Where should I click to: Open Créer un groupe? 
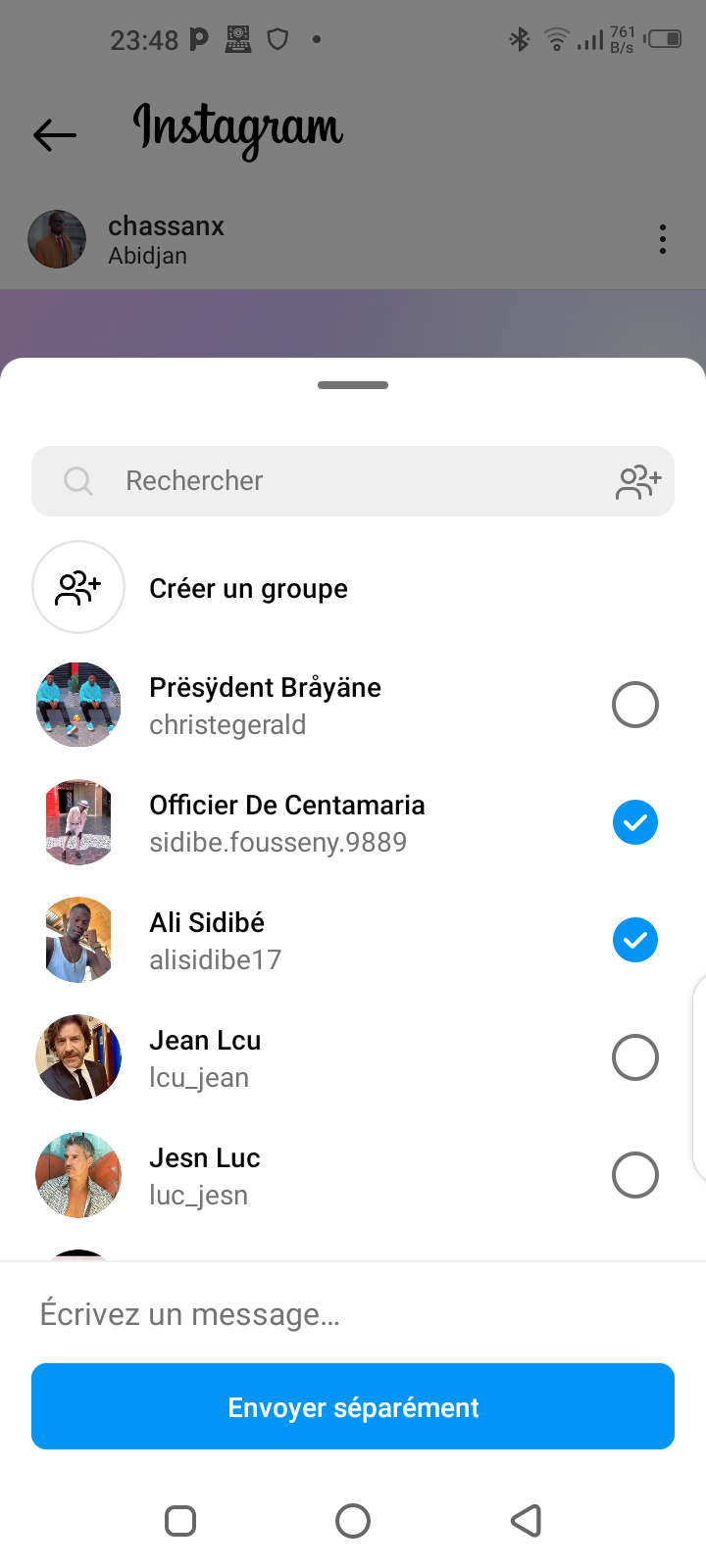coord(248,588)
